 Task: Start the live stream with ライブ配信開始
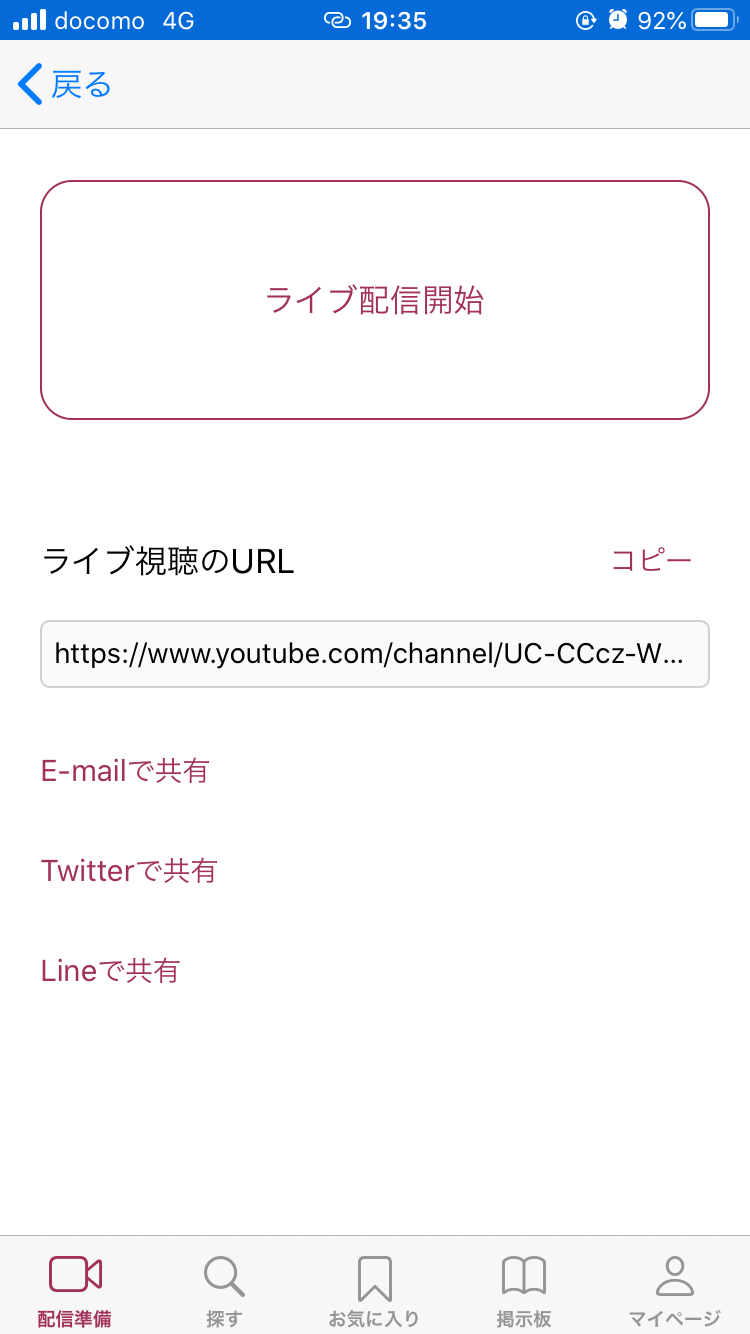375,300
